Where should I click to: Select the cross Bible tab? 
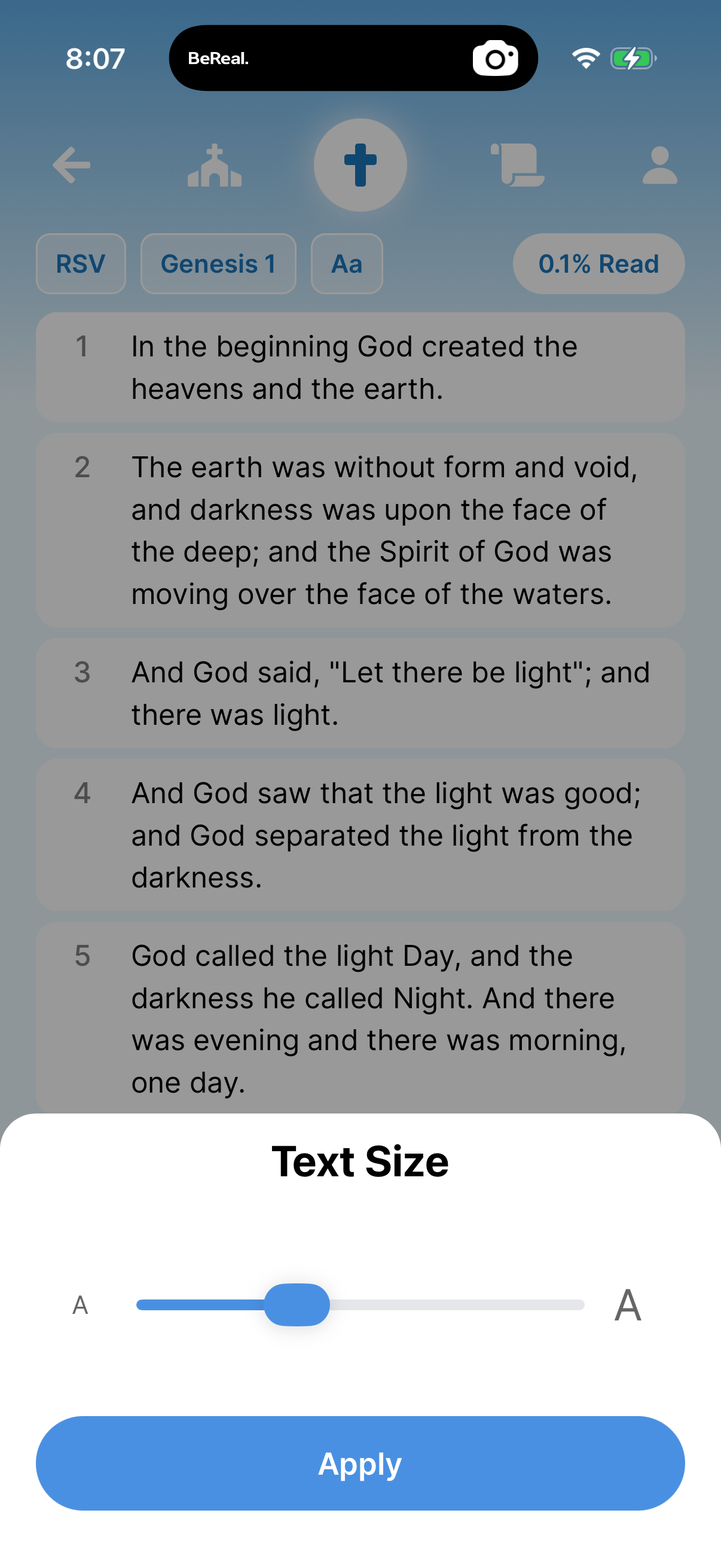coord(360,165)
